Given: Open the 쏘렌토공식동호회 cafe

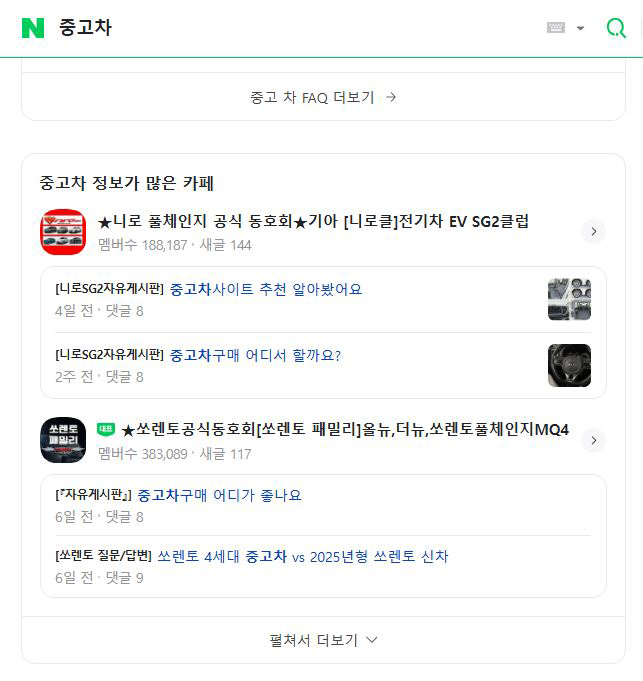Looking at the screenshot, I should click(x=344, y=430).
